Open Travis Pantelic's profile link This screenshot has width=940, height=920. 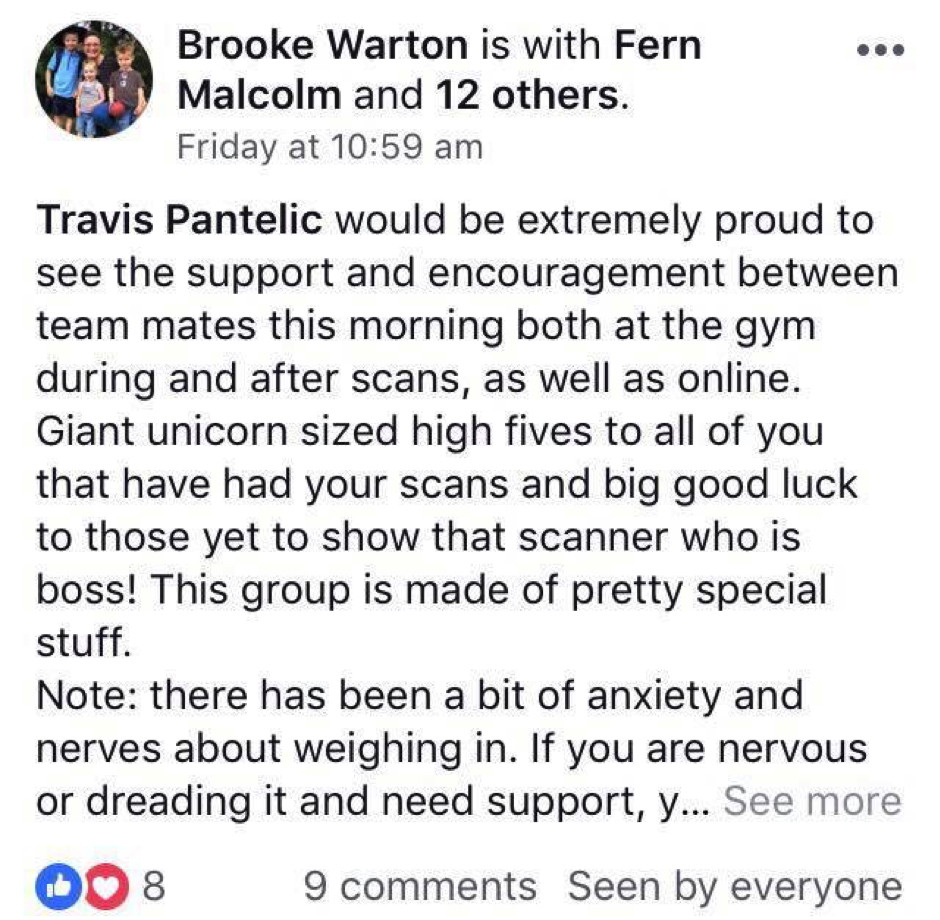[180, 220]
